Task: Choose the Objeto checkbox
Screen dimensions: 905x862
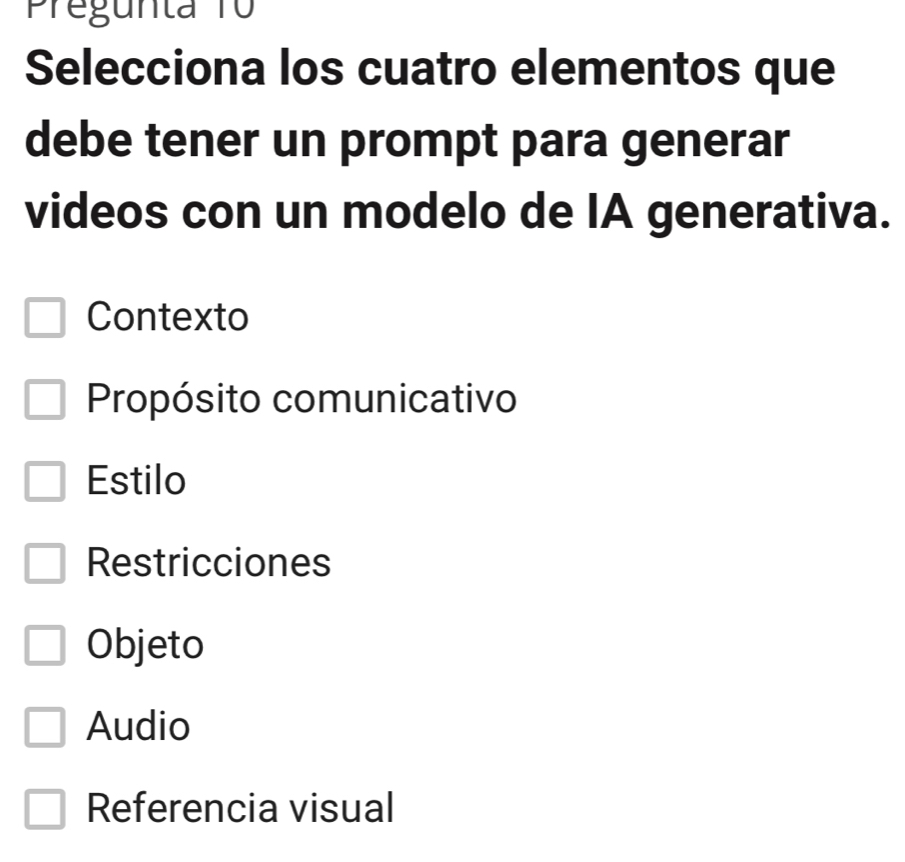Action: [x=45, y=645]
